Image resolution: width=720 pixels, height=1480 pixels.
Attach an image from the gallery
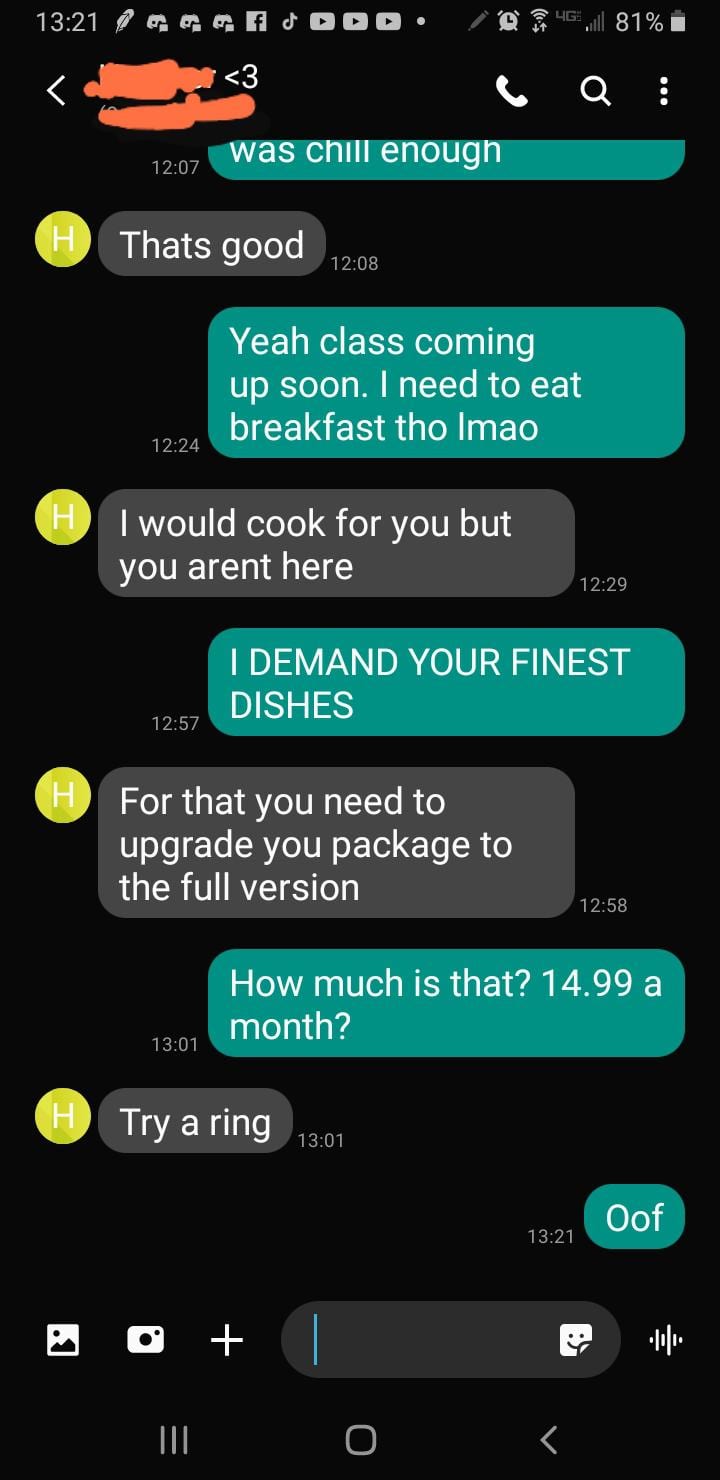63,1339
